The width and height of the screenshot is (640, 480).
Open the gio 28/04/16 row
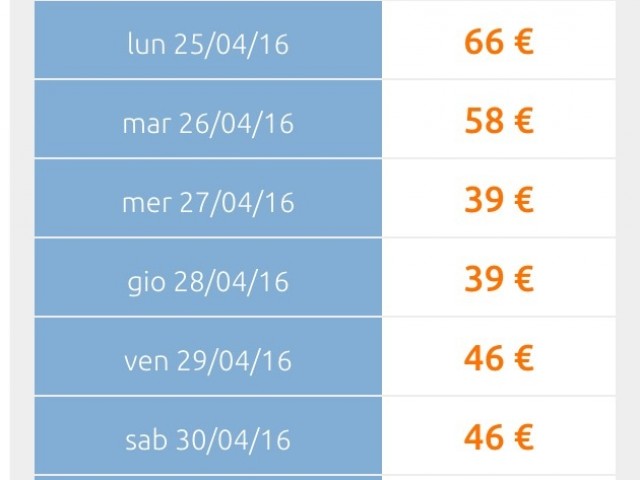[x=208, y=281]
